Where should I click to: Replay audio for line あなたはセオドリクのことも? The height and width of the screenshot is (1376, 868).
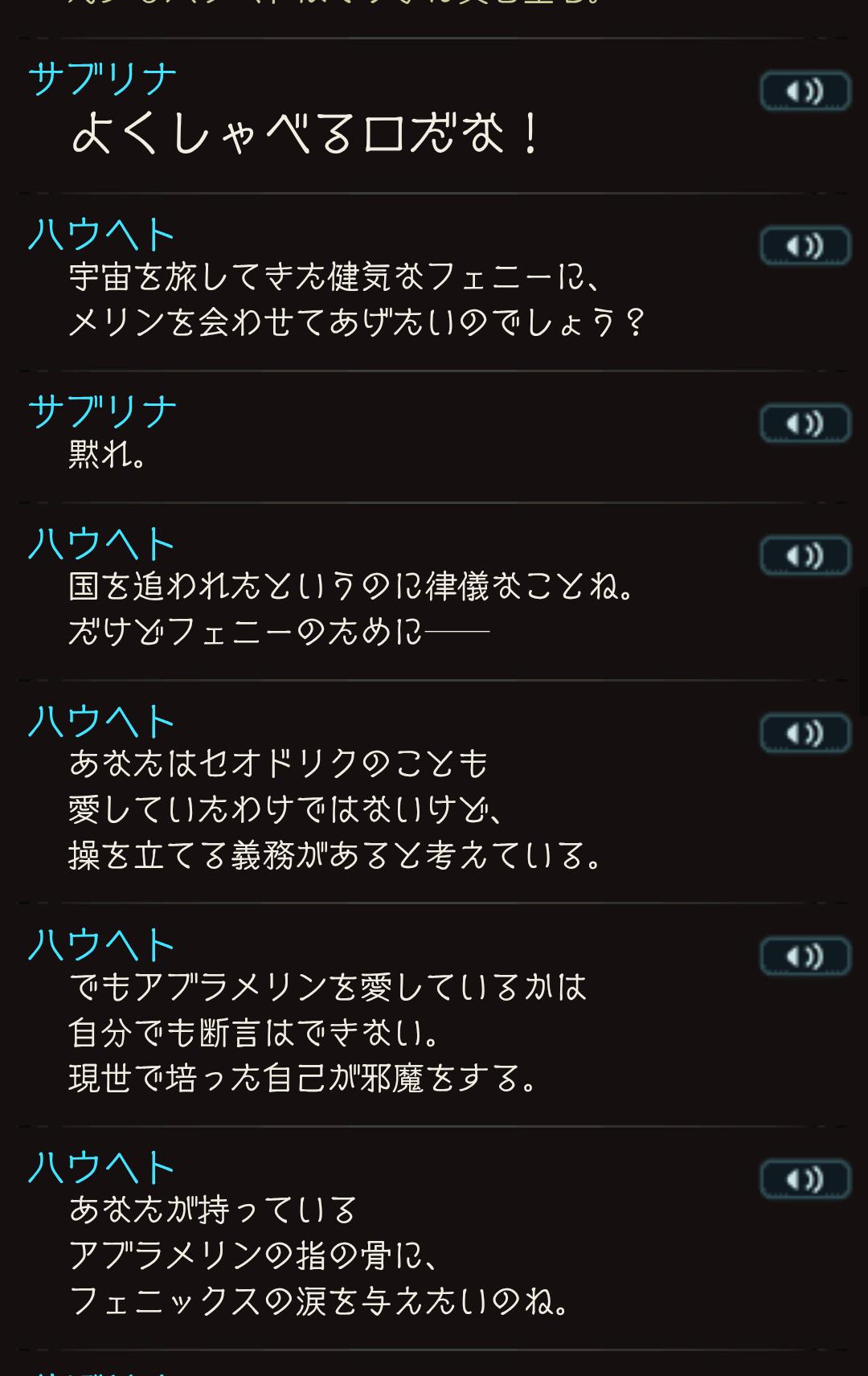(805, 733)
